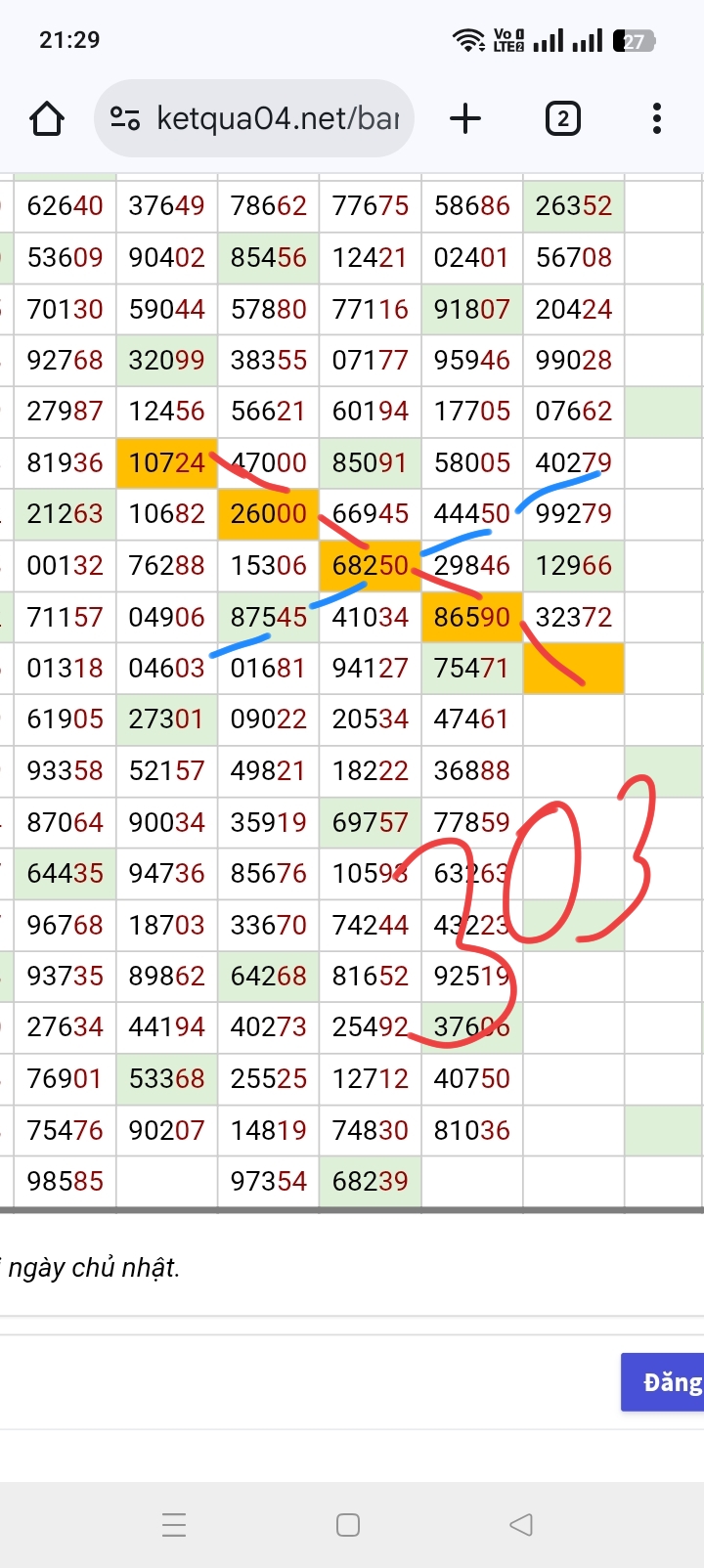704x1568 pixels.
Task: Go to the browser home page
Action: [x=47, y=119]
